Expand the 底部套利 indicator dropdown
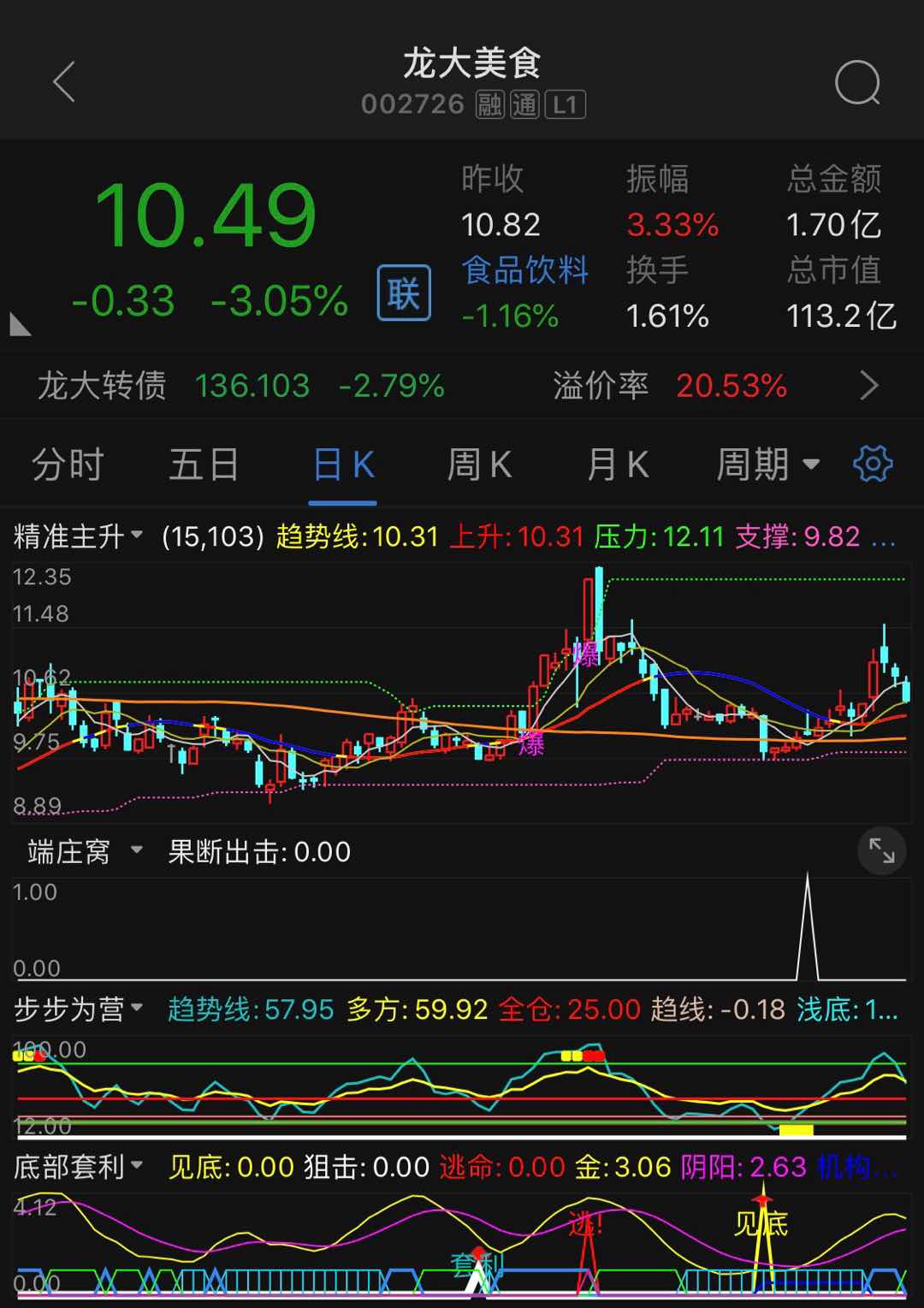924x1308 pixels. pos(78,1166)
